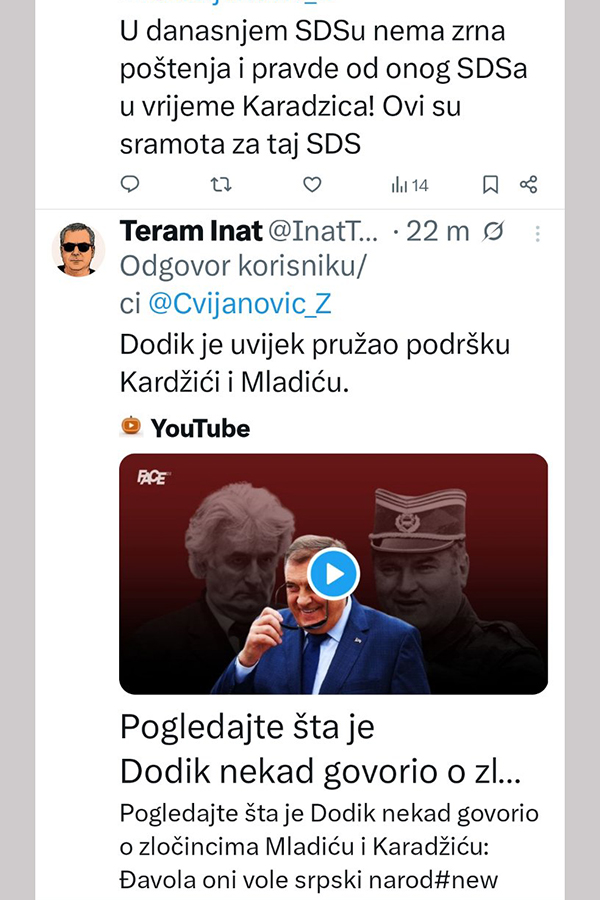
Task: Open the @Cvijanovic_Z mention link
Action: tap(239, 304)
